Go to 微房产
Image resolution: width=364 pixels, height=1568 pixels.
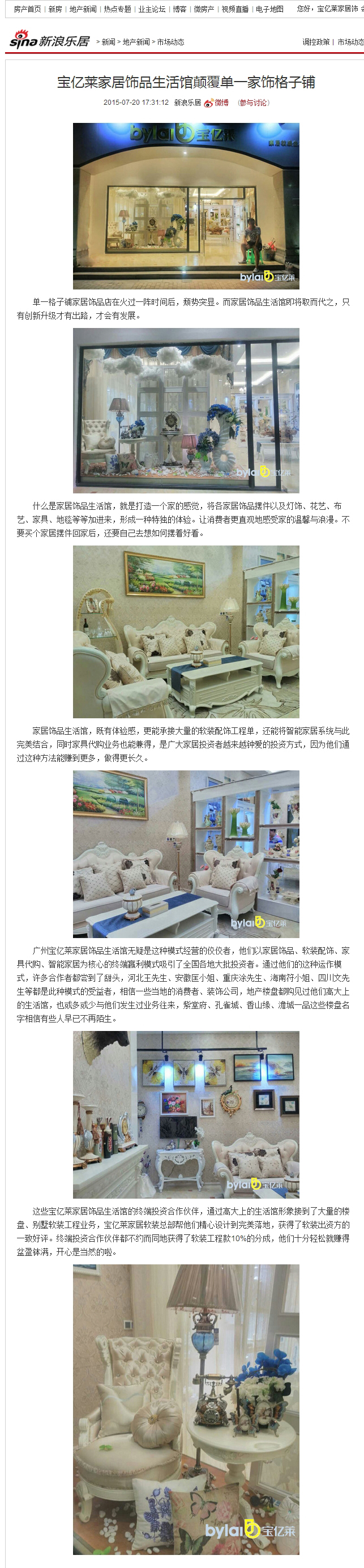pyautogui.click(x=204, y=9)
